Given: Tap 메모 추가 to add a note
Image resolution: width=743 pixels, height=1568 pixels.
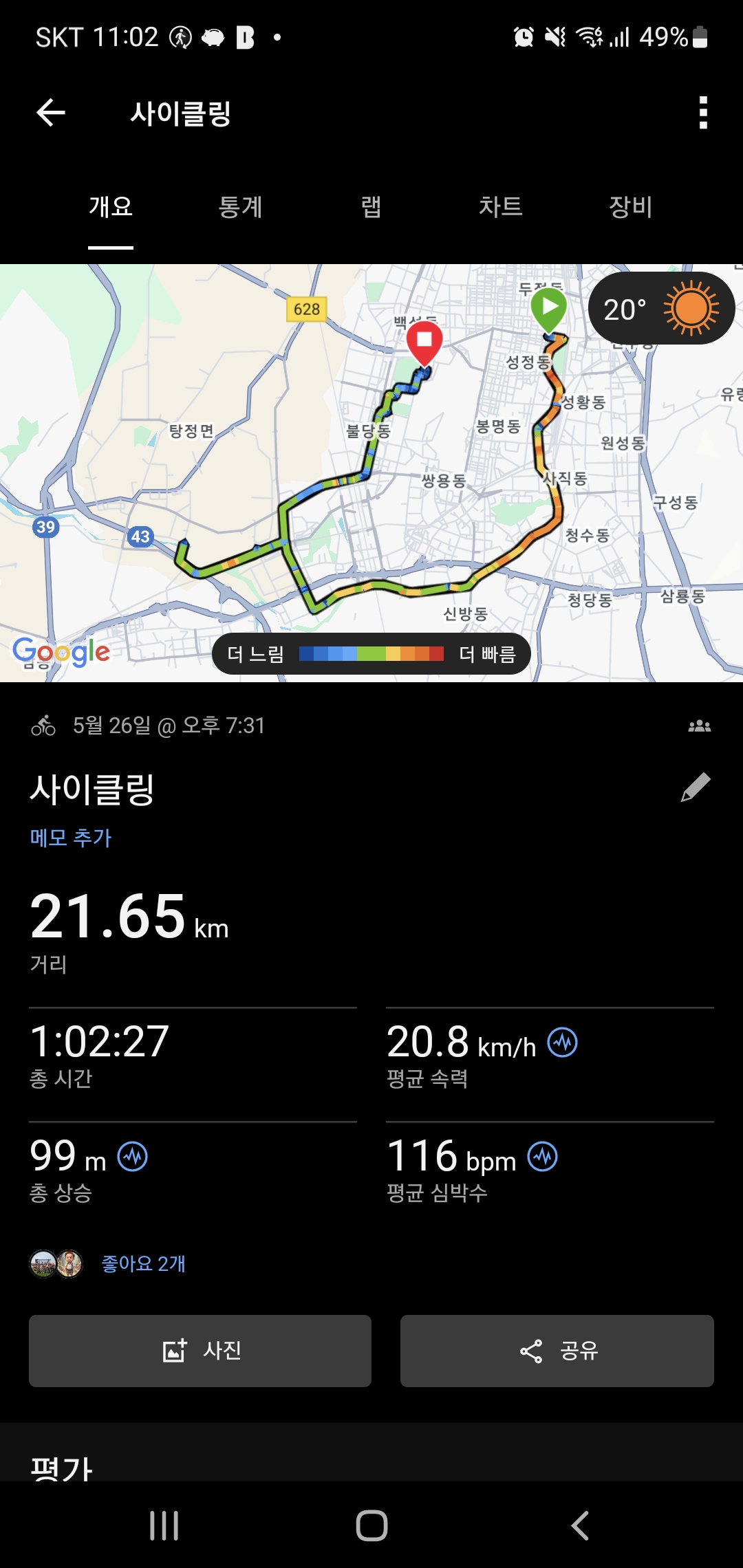Looking at the screenshot, I should (x=70, y=838).
